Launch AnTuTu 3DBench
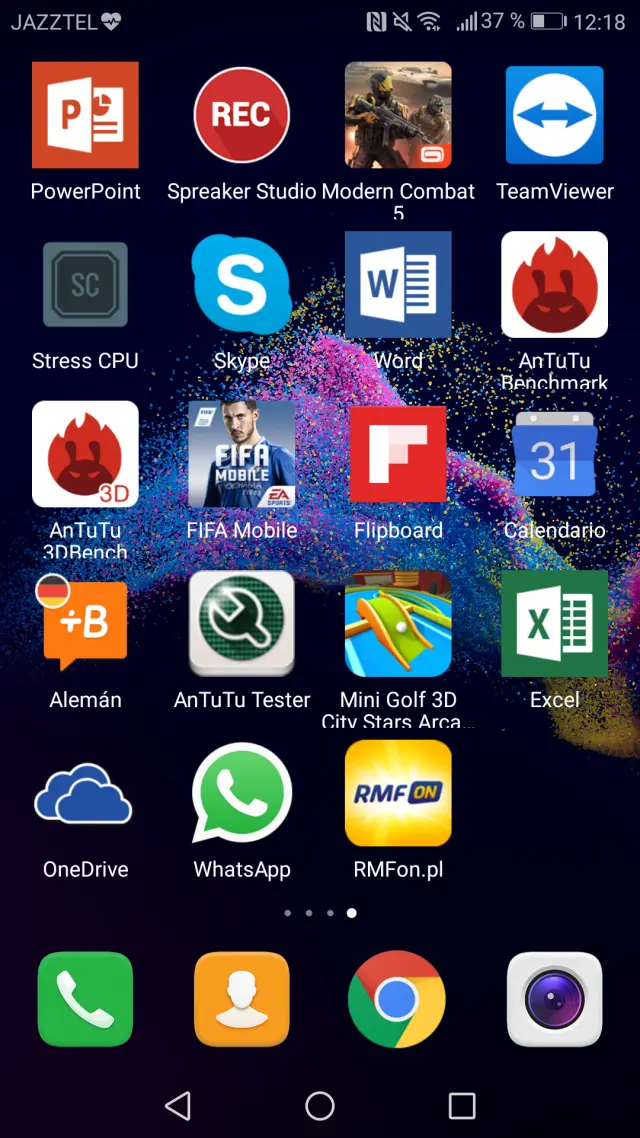640x1138 pixels. click(x=85, y=455)
